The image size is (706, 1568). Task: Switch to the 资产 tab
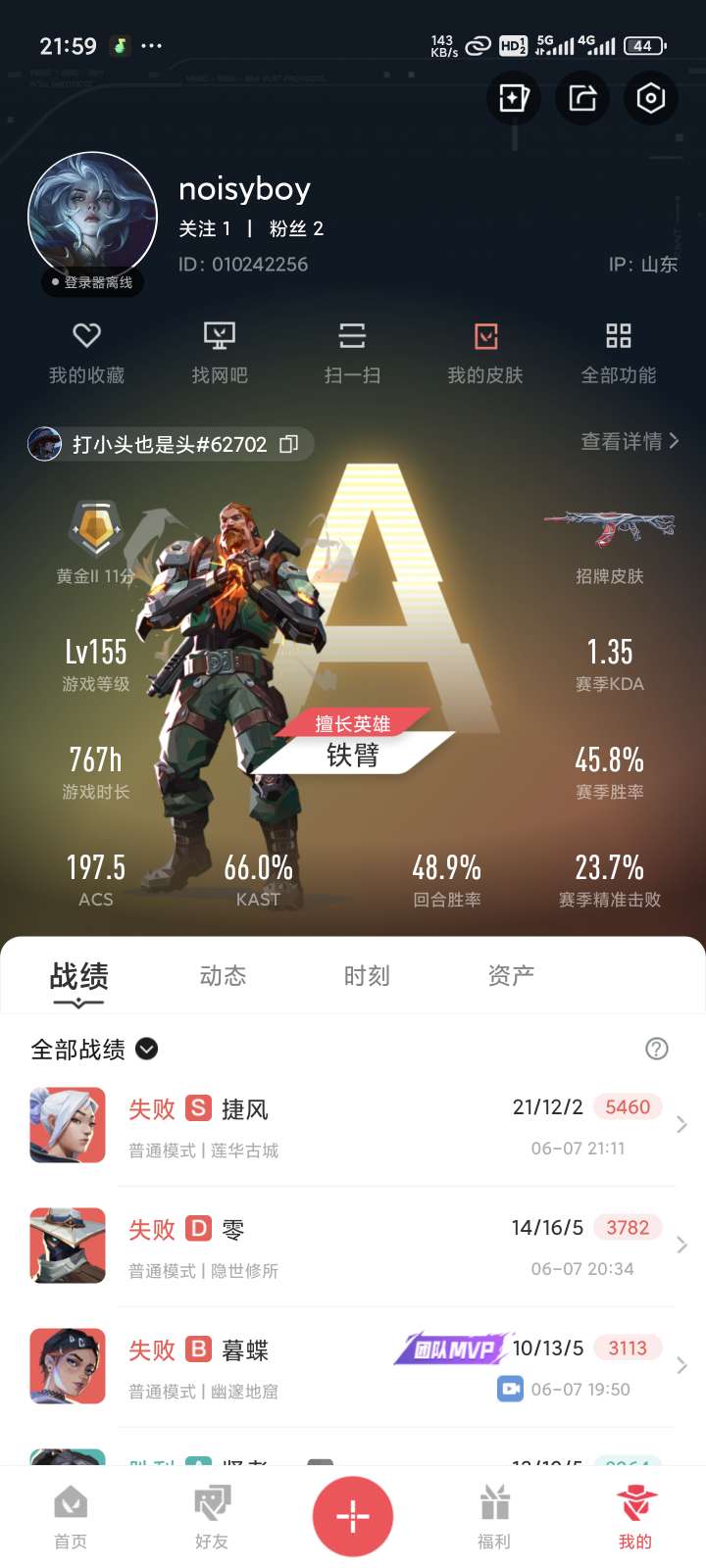[x=511, y=976]
